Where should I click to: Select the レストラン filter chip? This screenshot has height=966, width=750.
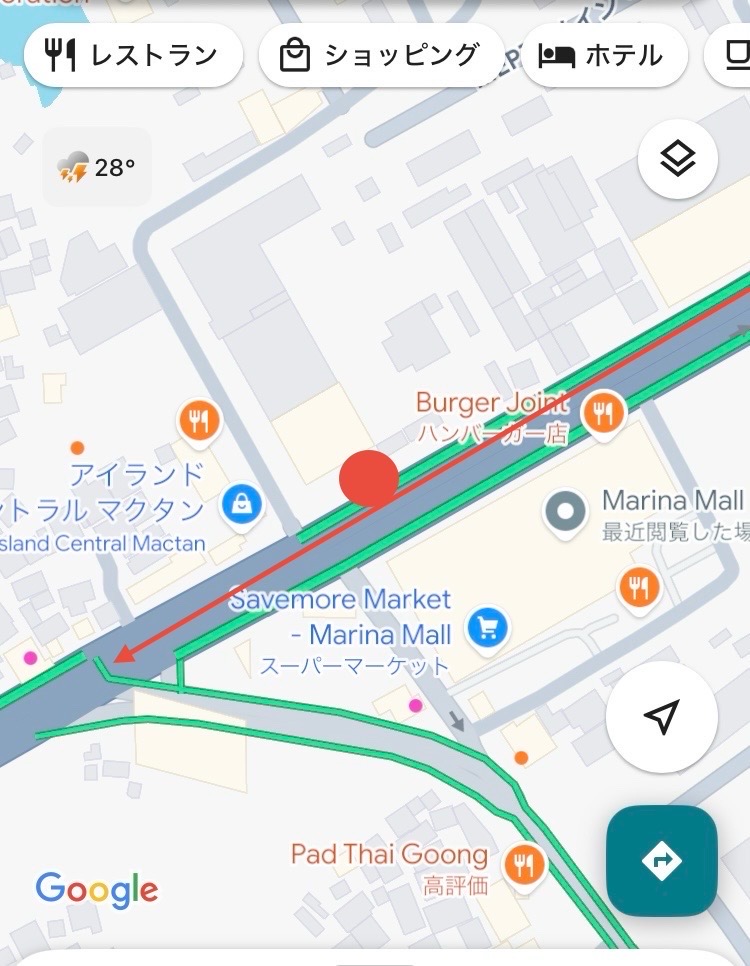[134, 56]
